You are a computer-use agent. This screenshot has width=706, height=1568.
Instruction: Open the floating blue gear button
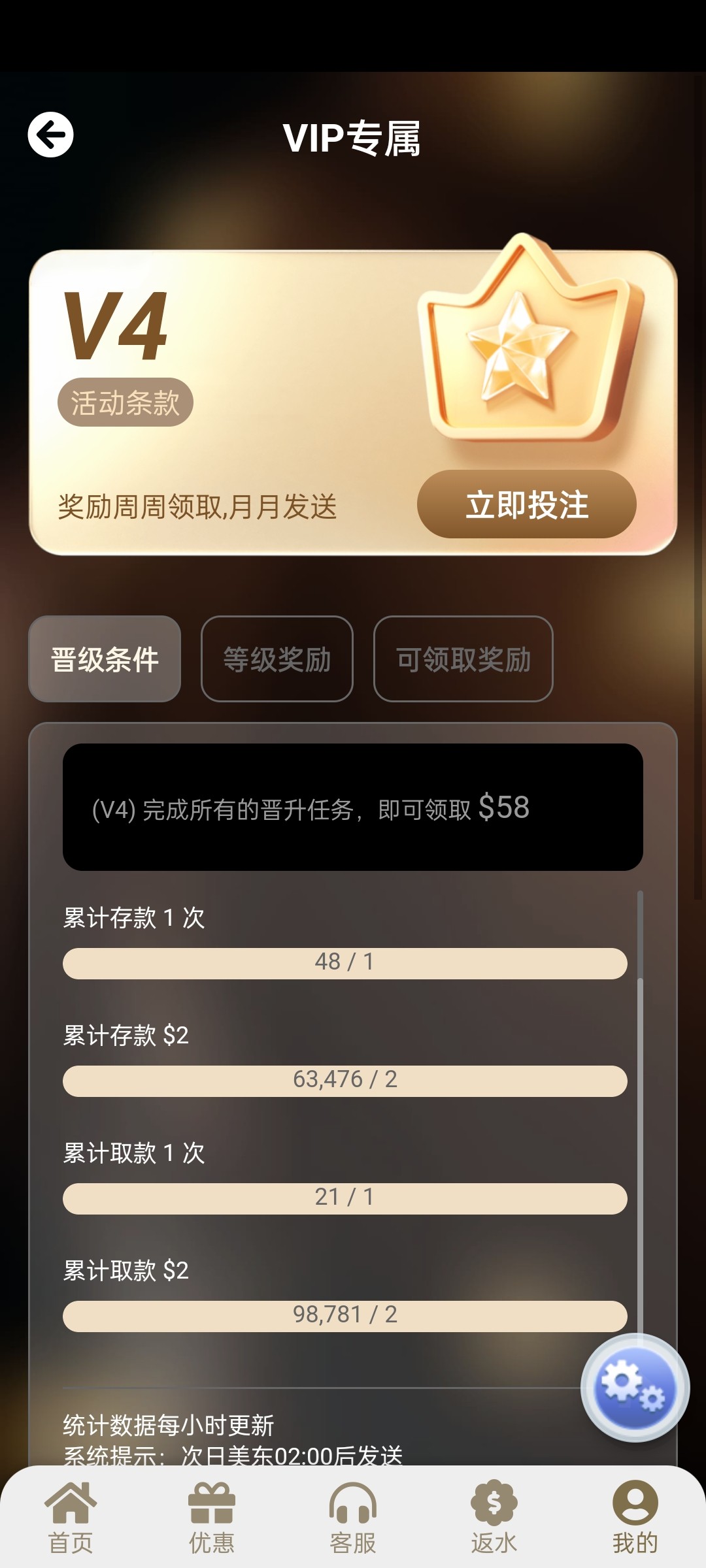click(x=634, y=1386)
